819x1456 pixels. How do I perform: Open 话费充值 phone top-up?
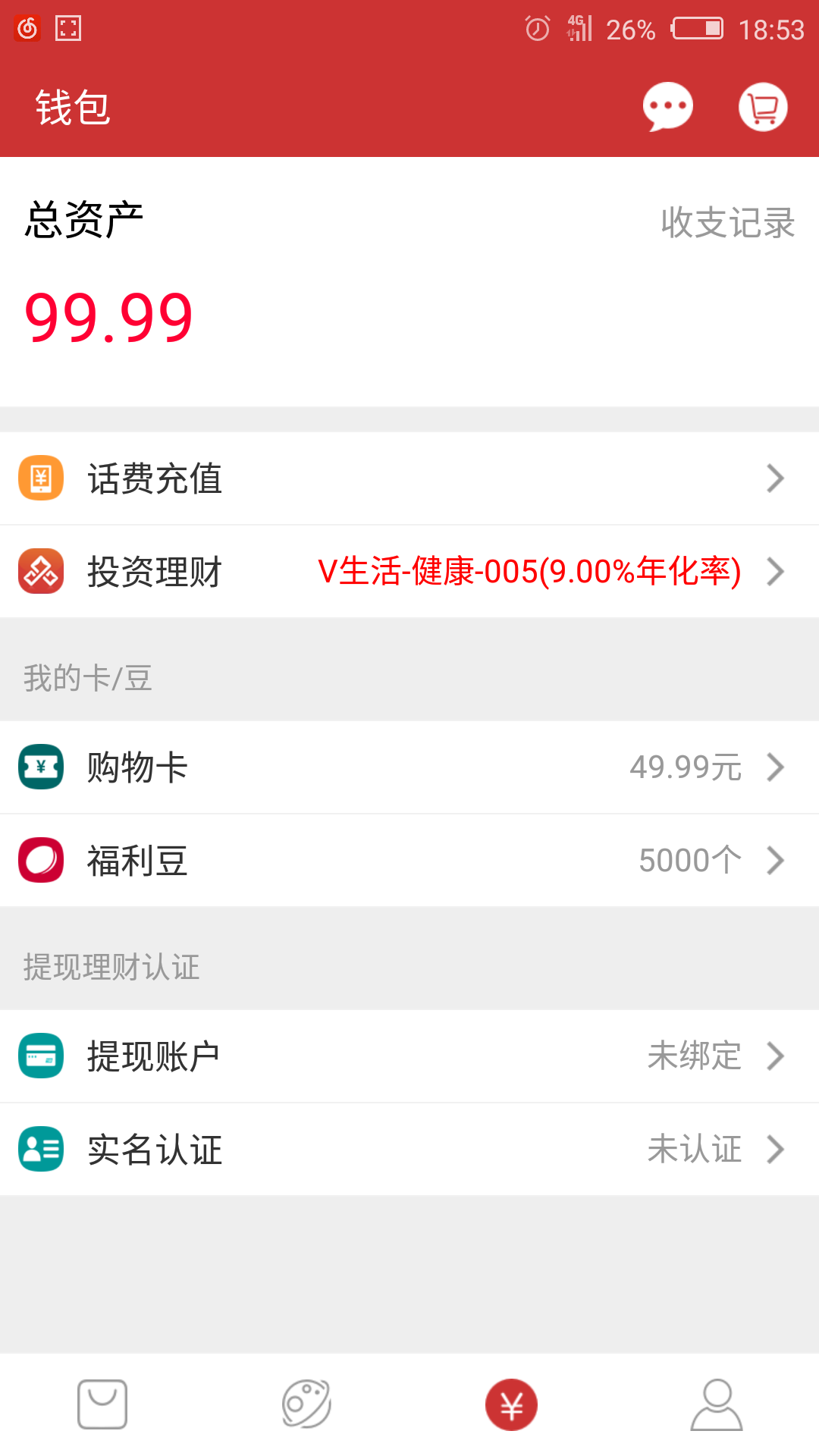pos(409,479)
